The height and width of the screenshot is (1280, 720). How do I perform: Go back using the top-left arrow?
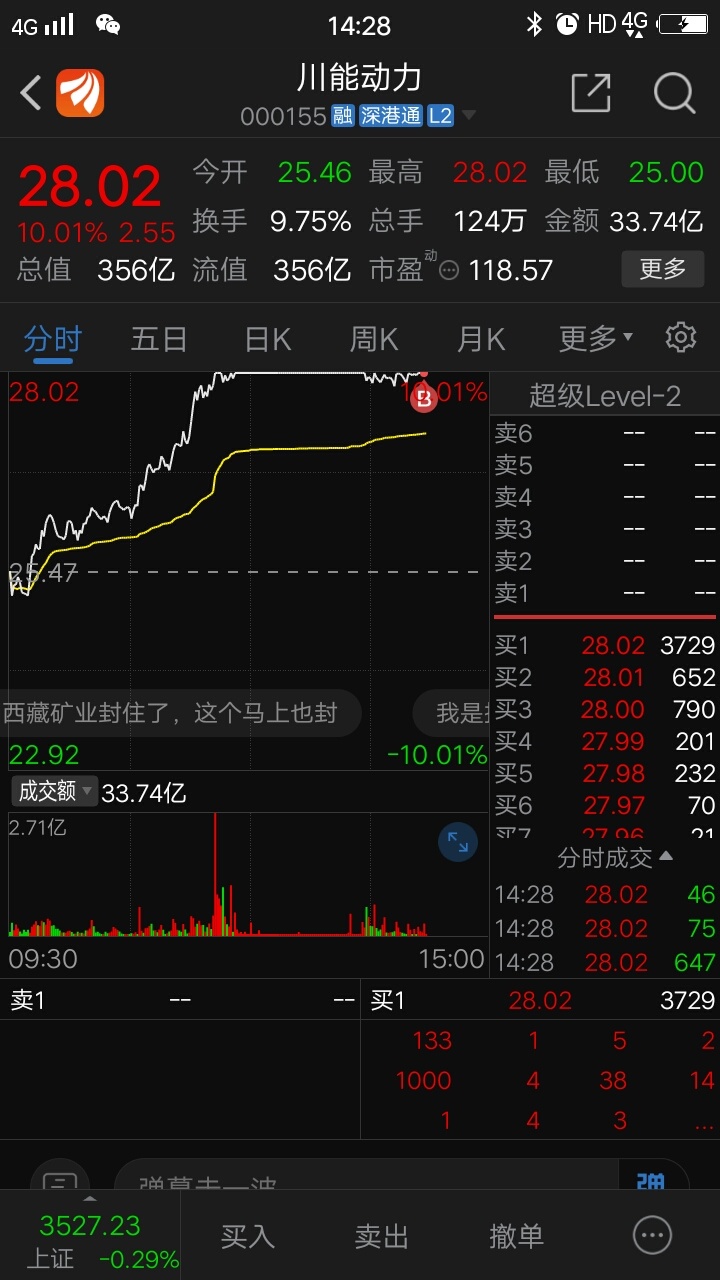[x=30, y=94]
